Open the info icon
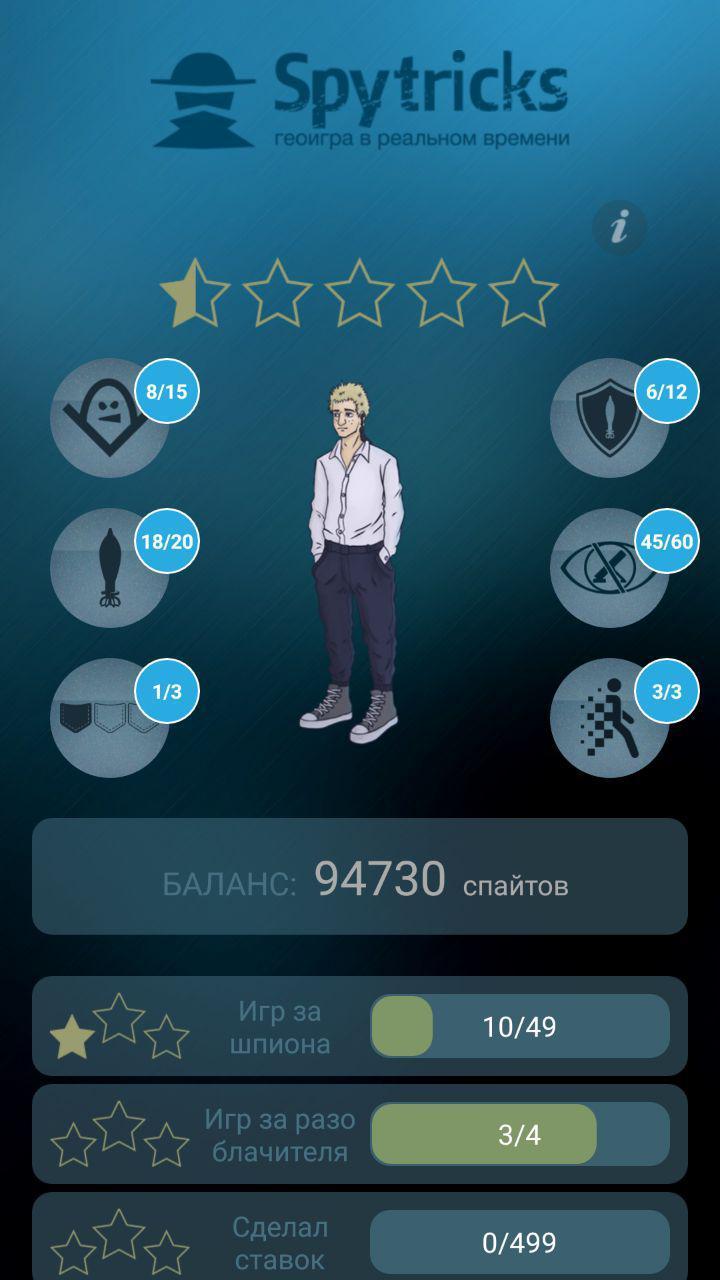Screen dimensions: 720x1280 click(619, 228)
